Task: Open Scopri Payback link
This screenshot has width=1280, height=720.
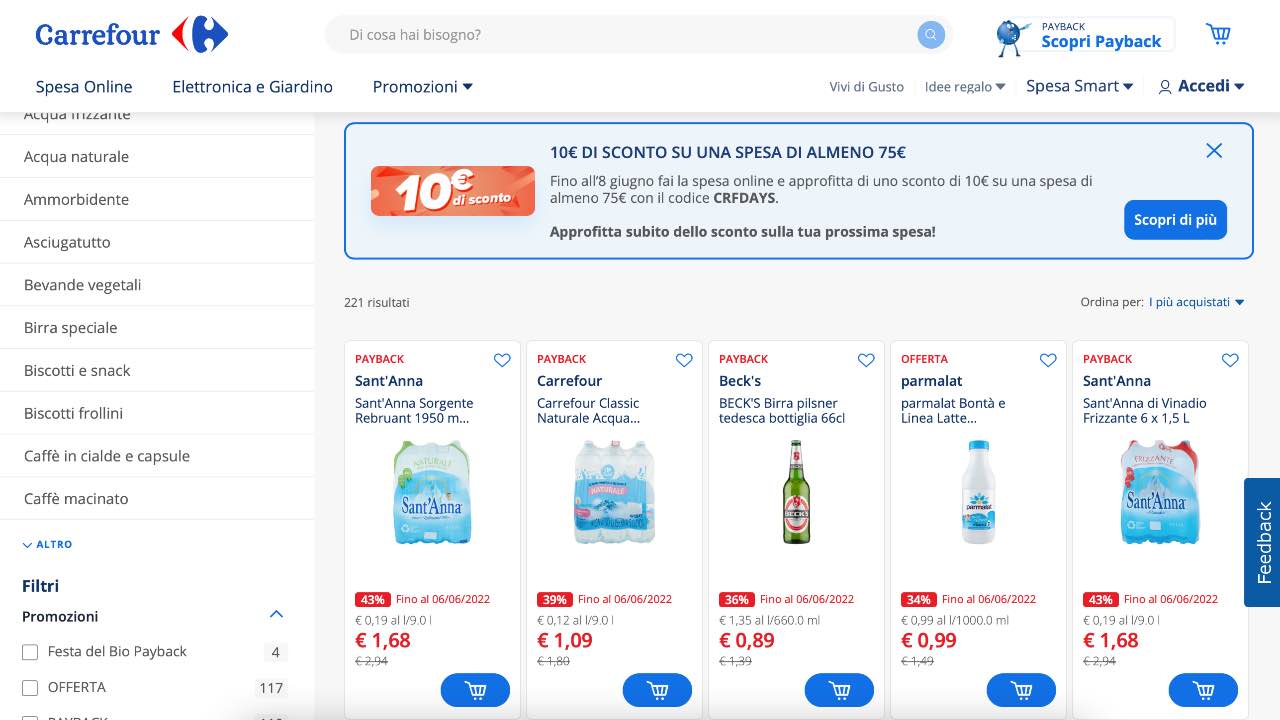Action: click(1085, 36)
